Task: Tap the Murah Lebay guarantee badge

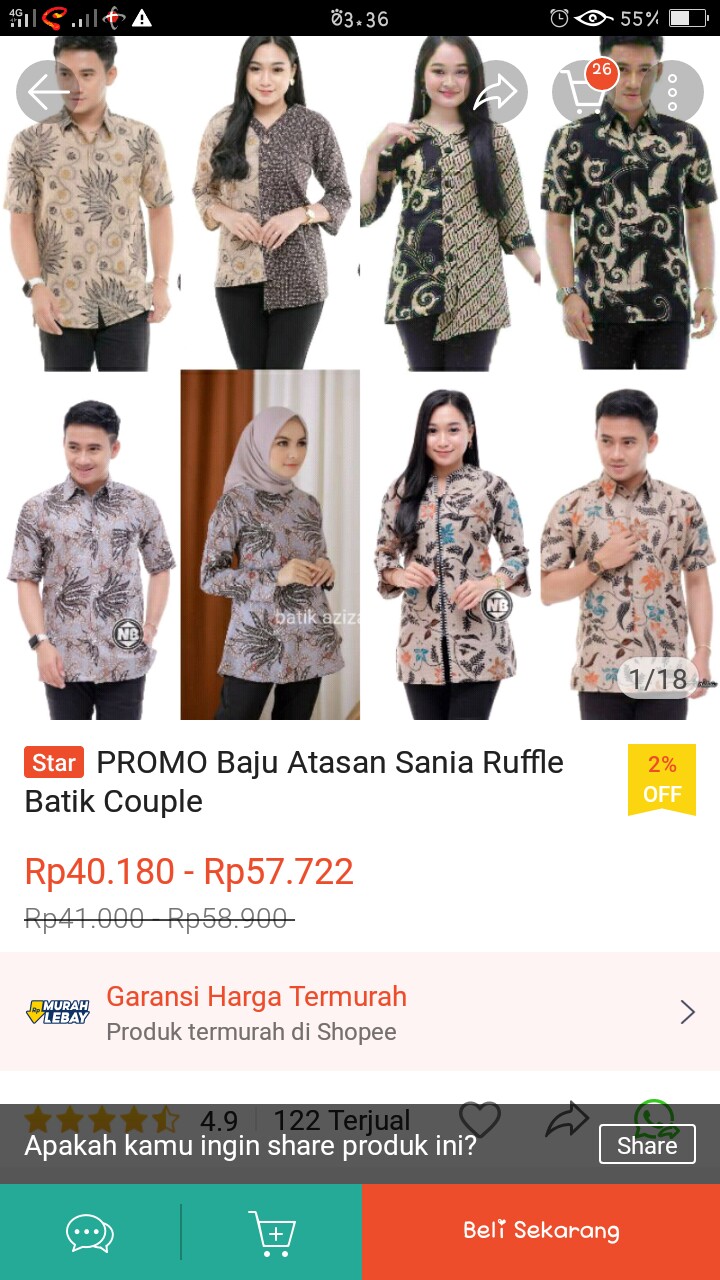Action: click(x=58, y=1011)
